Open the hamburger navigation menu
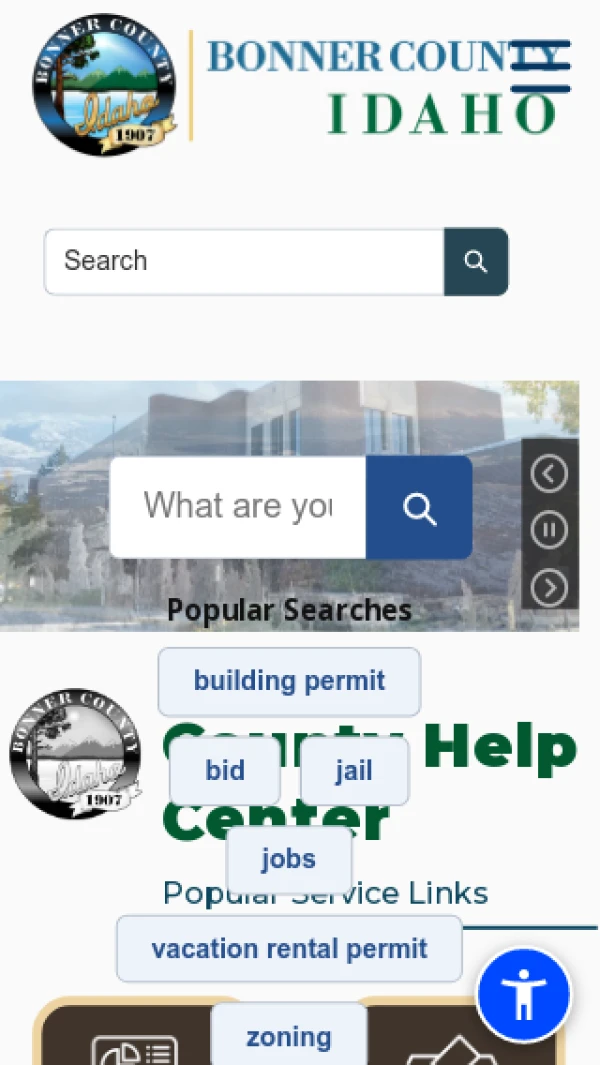Viewport: 600px width, 1065px height. pyautogui.click(x=540, y=66)
